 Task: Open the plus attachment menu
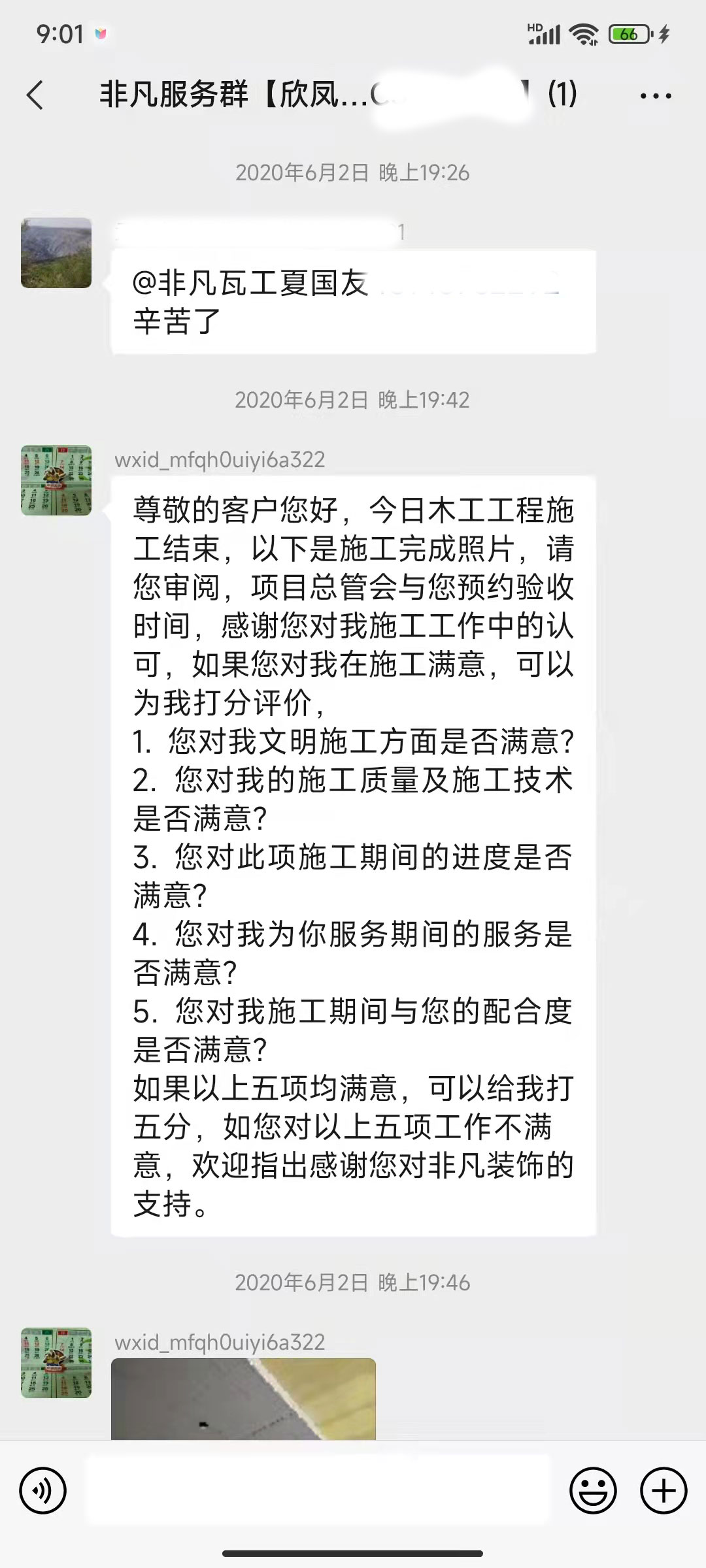point(664,1491)
